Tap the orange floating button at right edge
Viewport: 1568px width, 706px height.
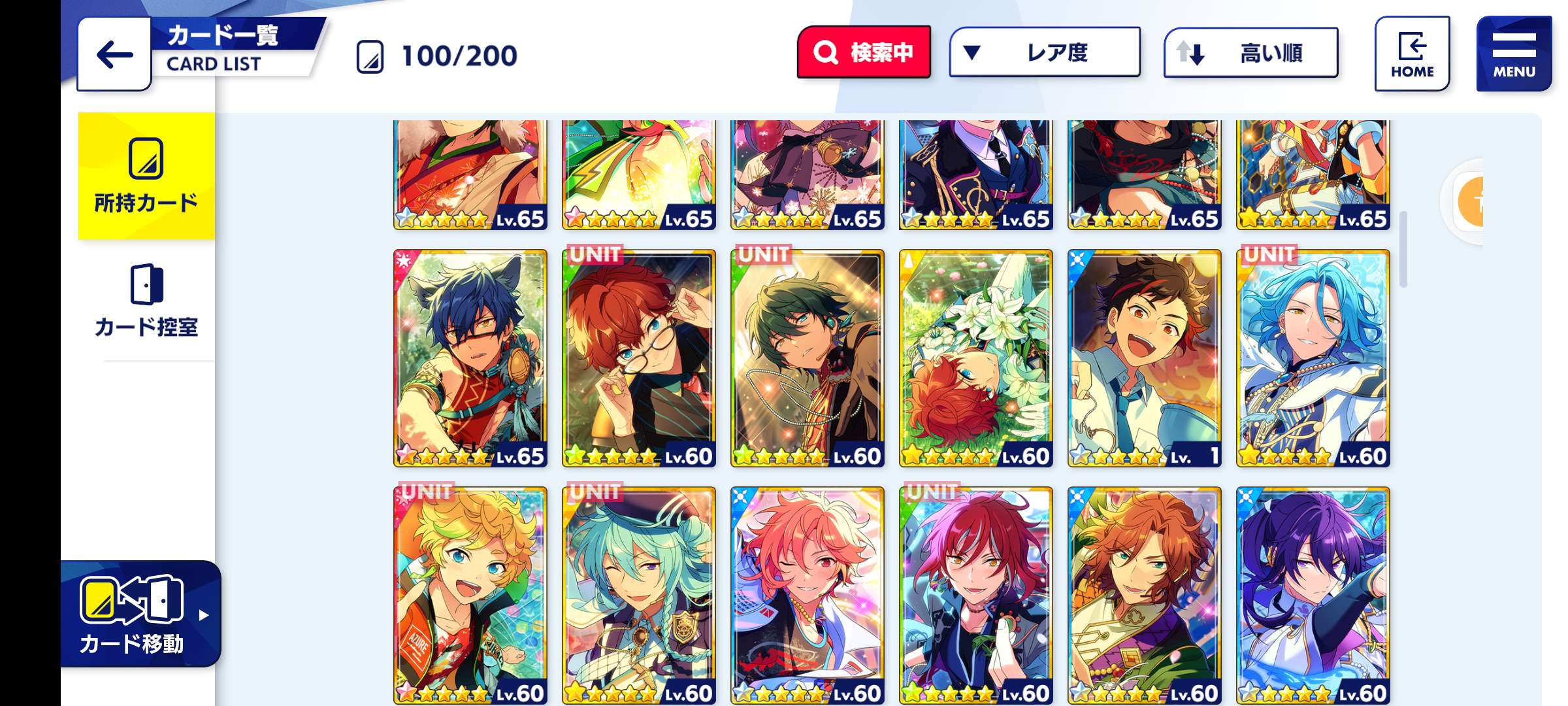(x=1470, y=201)
